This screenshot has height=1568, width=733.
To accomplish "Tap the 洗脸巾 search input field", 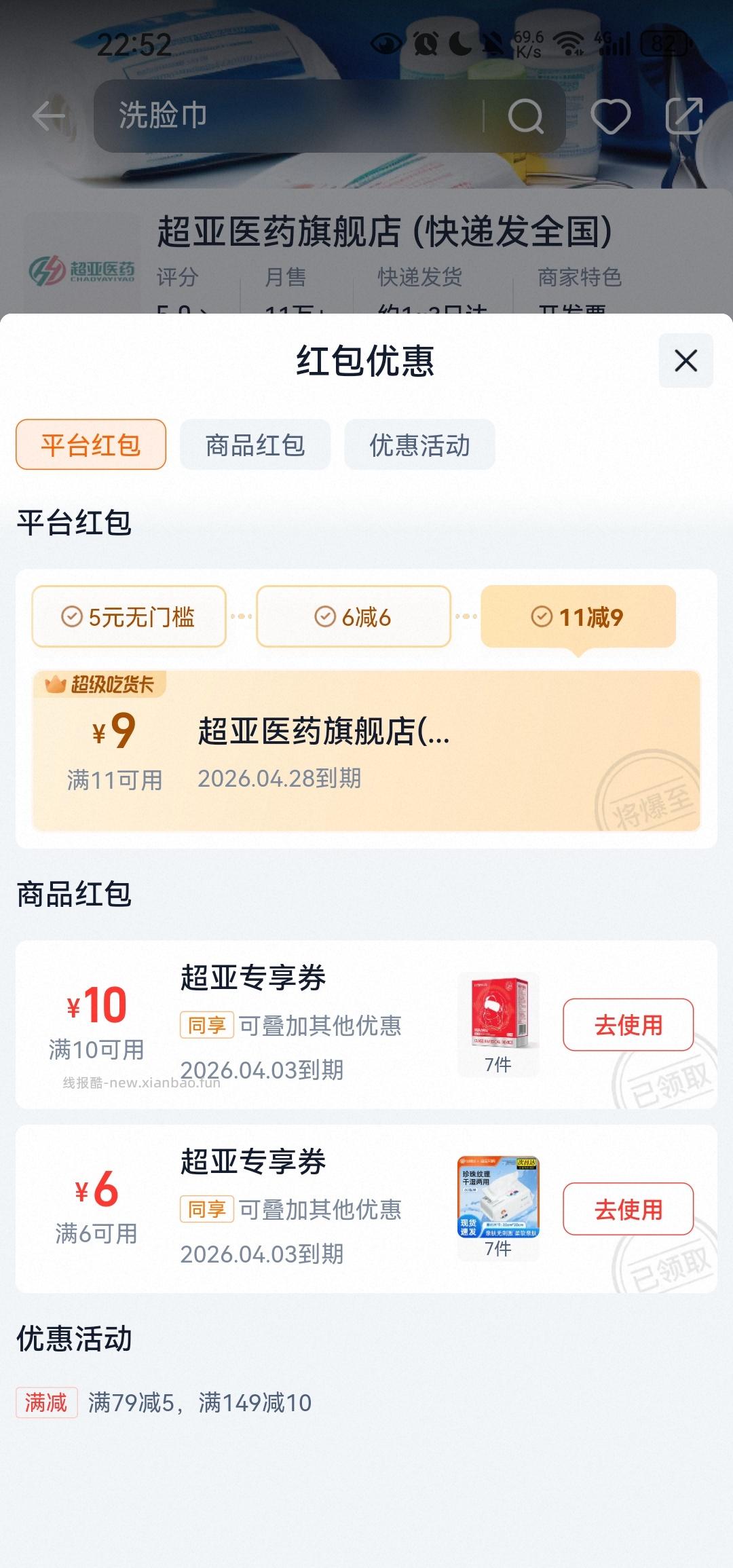I will [204, 115].
